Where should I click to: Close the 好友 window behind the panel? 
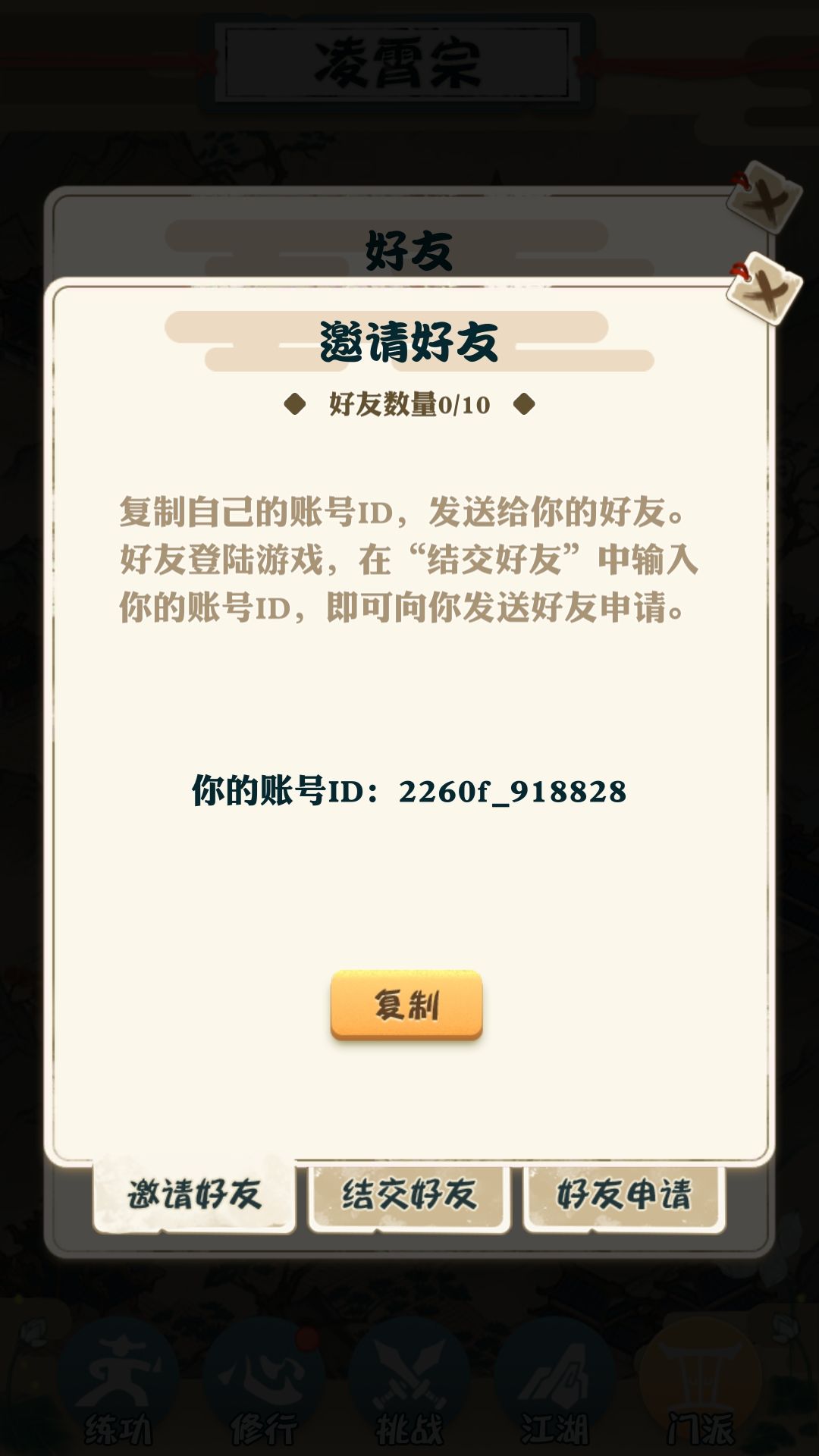click(x=764, y=197)
